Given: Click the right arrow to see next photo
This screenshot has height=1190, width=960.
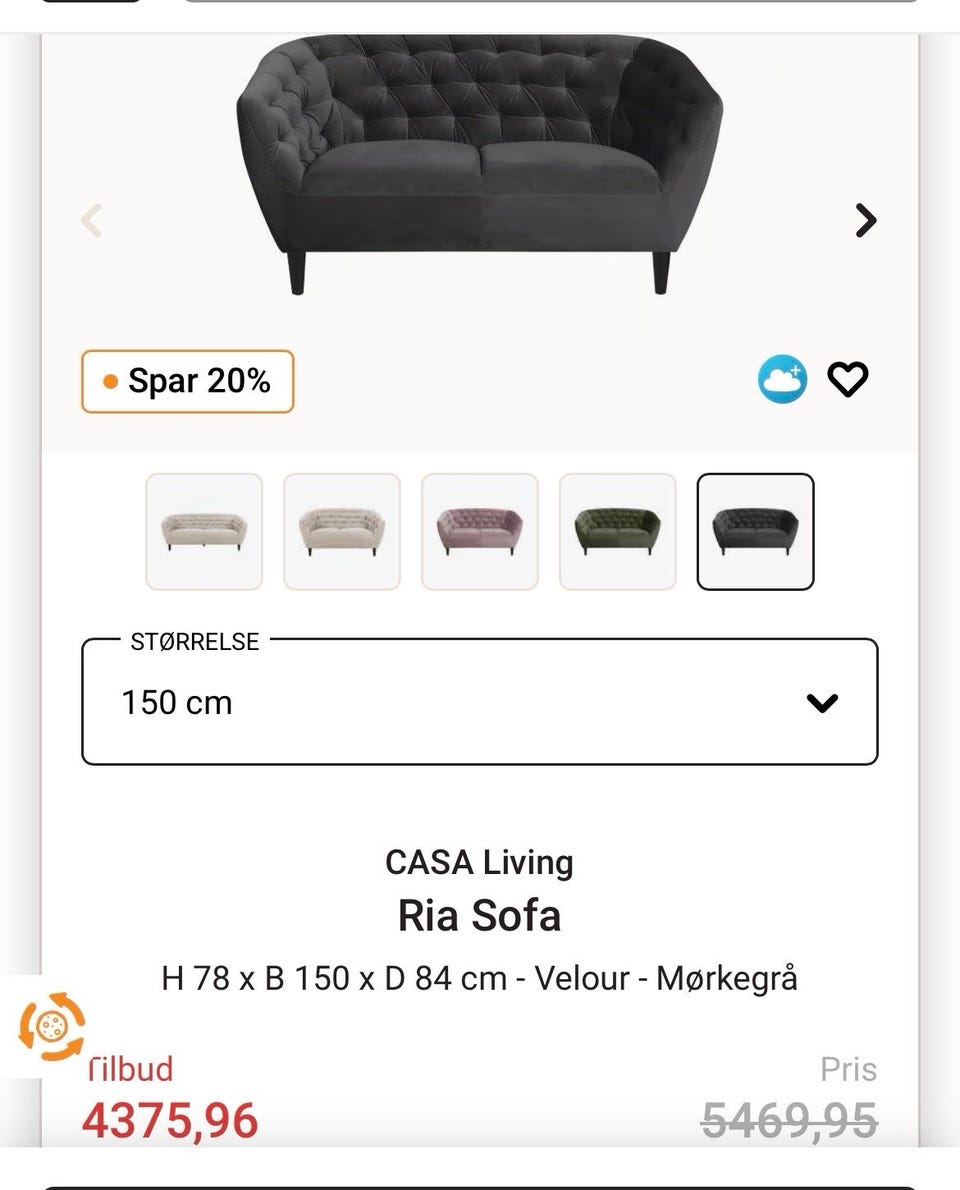Looking at the screenshot, I should 866,220.
